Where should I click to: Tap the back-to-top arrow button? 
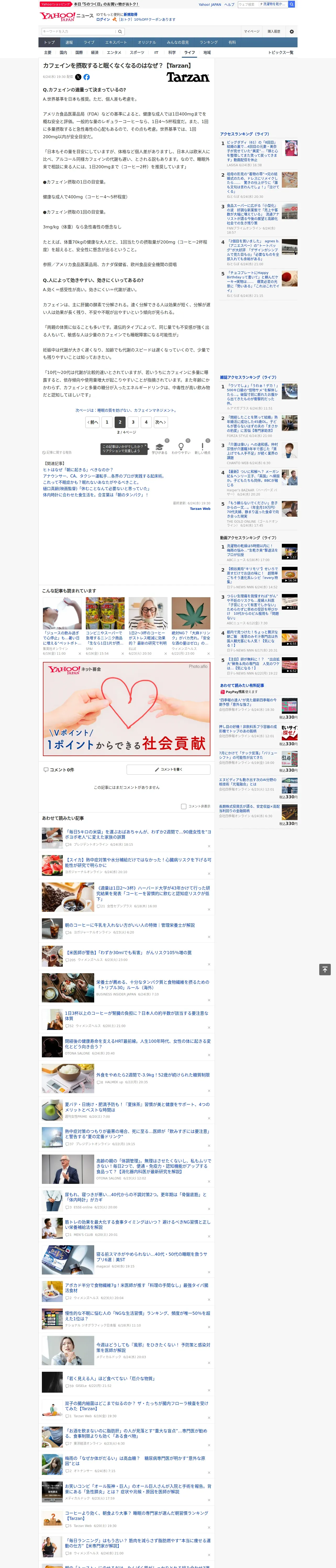point(325,969)
